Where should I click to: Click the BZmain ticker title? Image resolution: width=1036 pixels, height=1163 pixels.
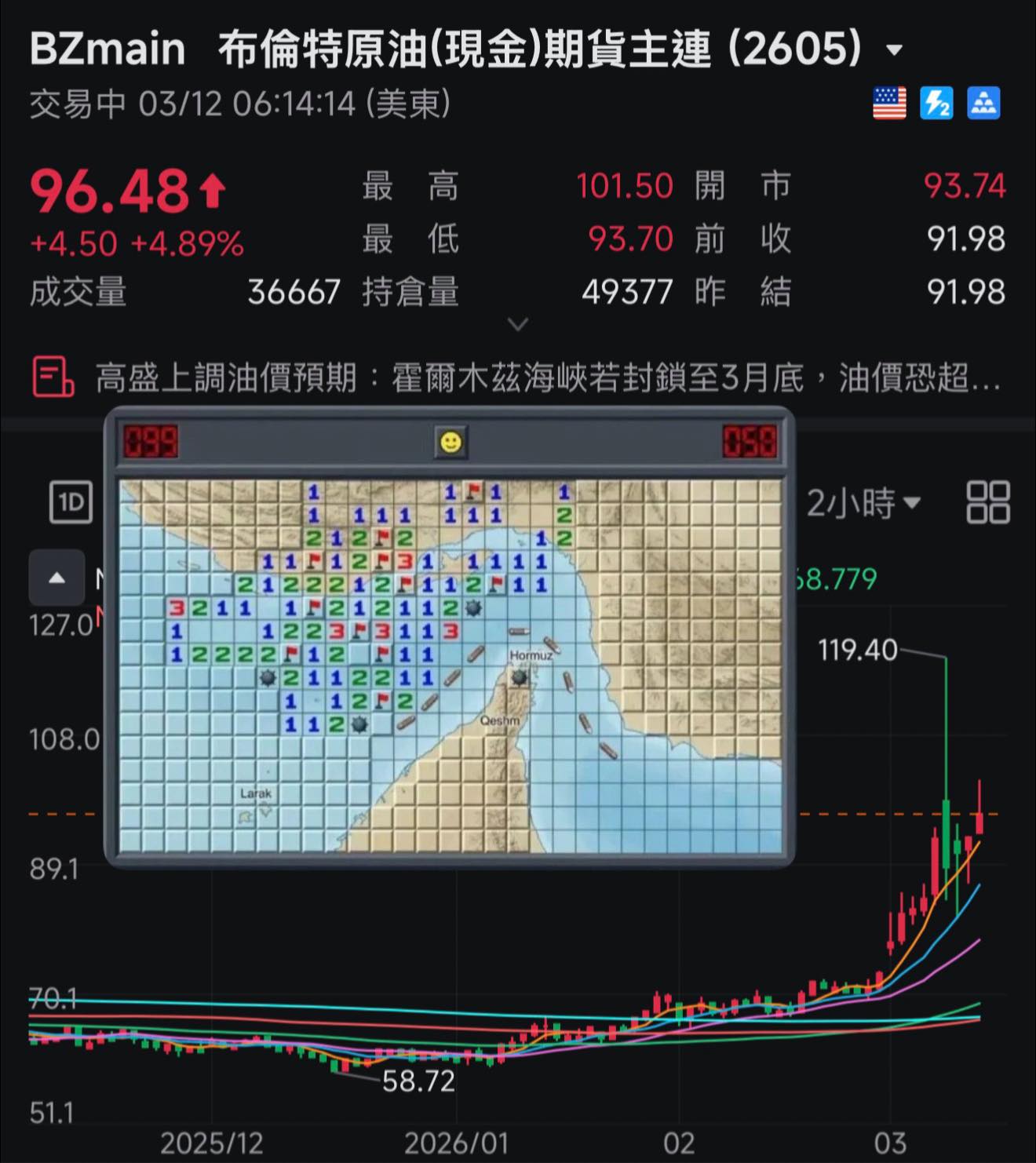tap(107, 47)
